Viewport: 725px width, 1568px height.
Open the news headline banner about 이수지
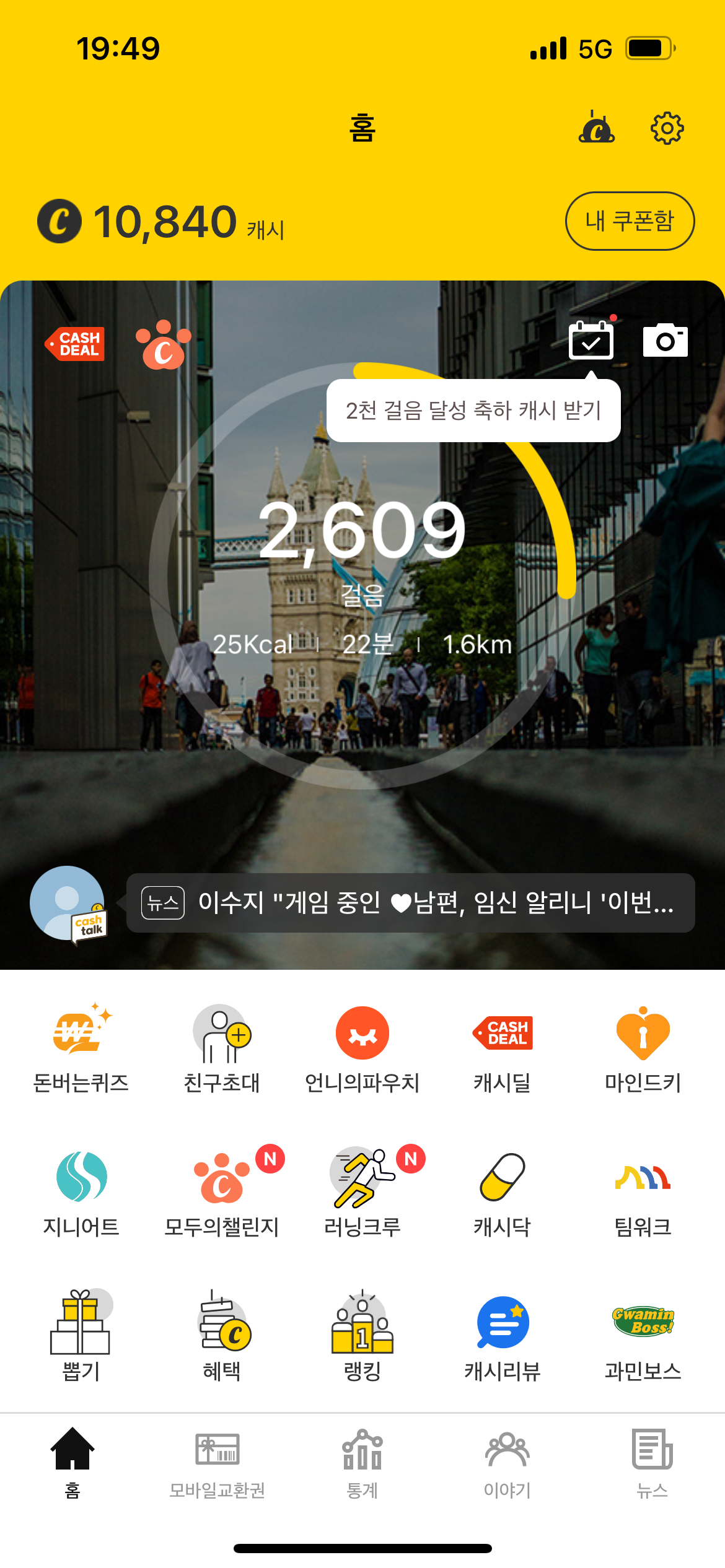(x=410, y=903)
